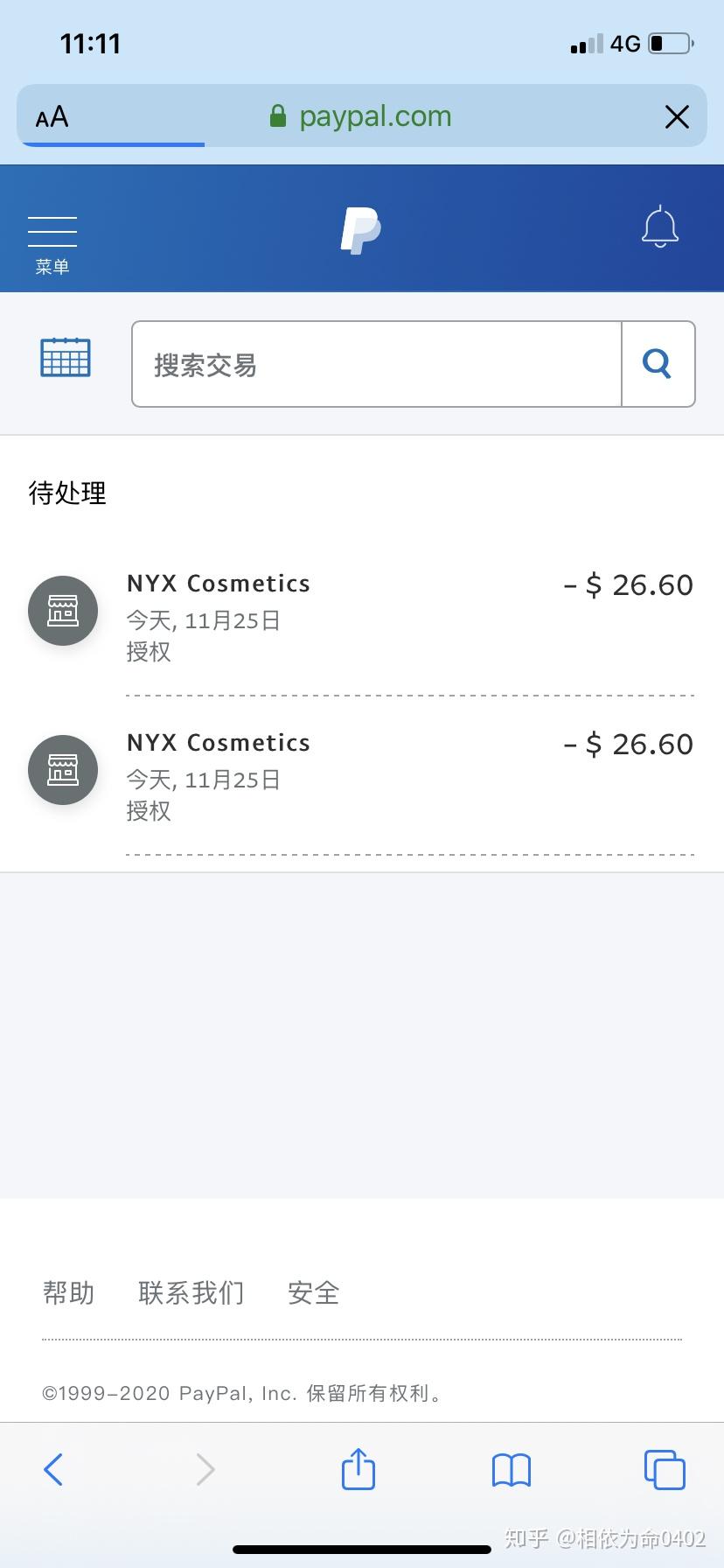
Task: Open the 帮助 help link
Action: 68,1292
